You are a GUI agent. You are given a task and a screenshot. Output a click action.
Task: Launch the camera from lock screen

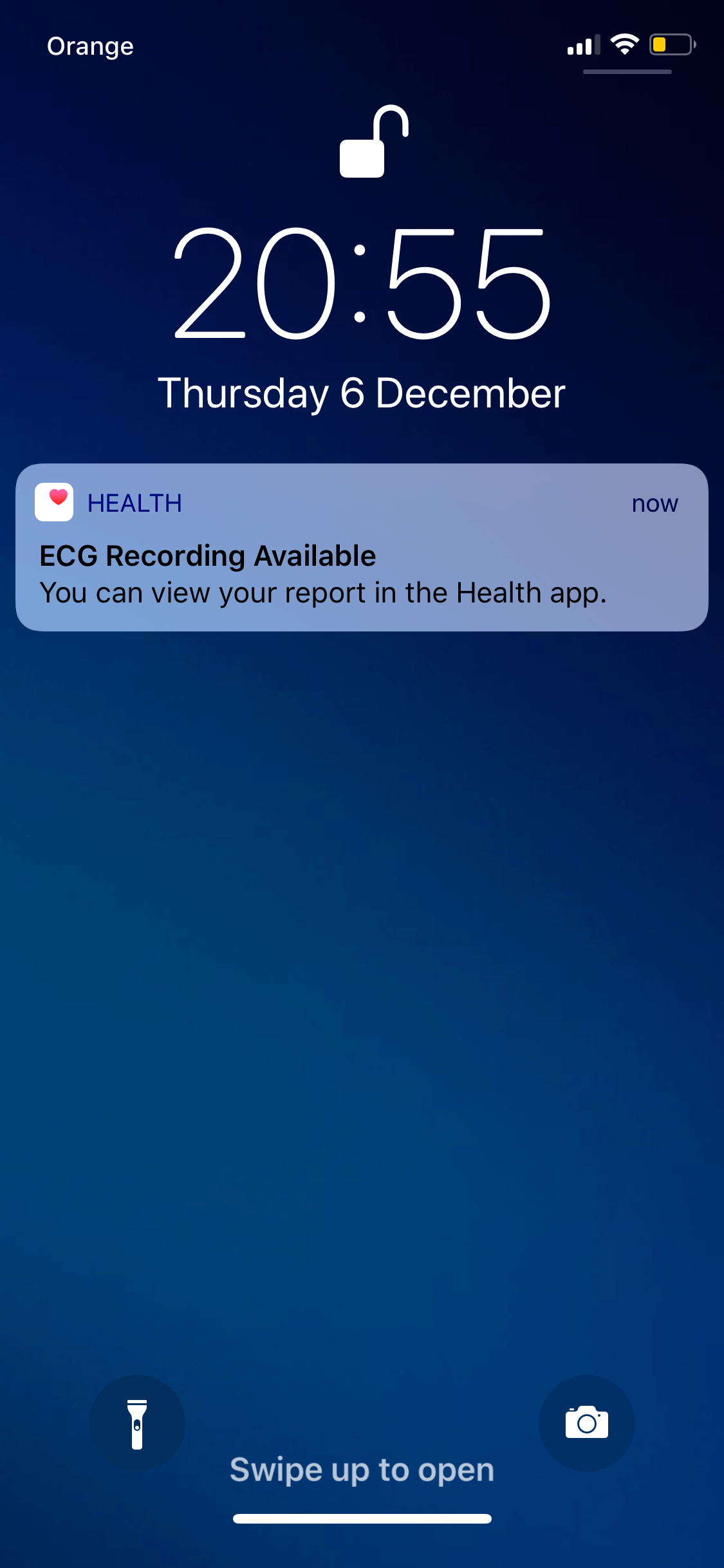click(586, 1423)
